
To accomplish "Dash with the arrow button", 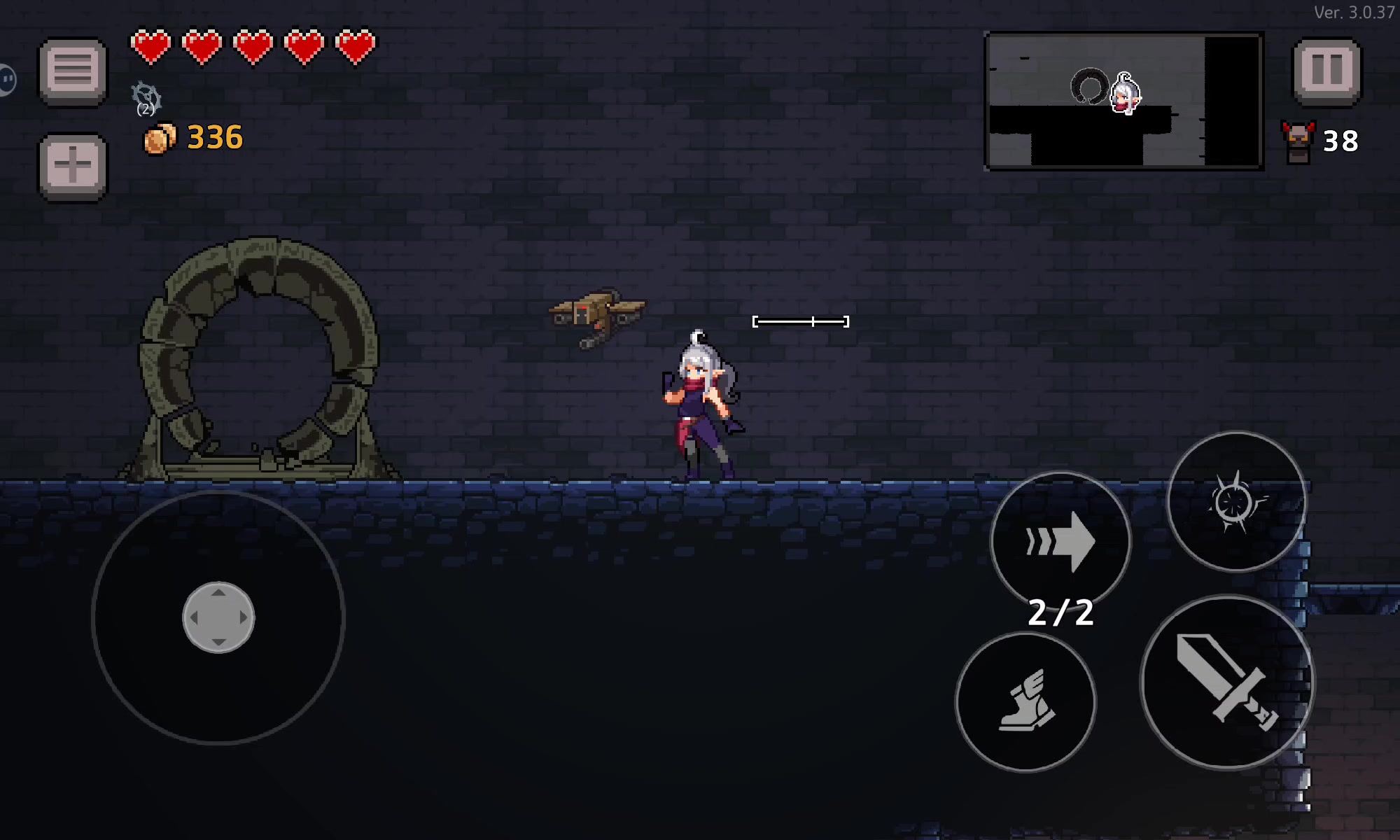I will coord(1060,540).
